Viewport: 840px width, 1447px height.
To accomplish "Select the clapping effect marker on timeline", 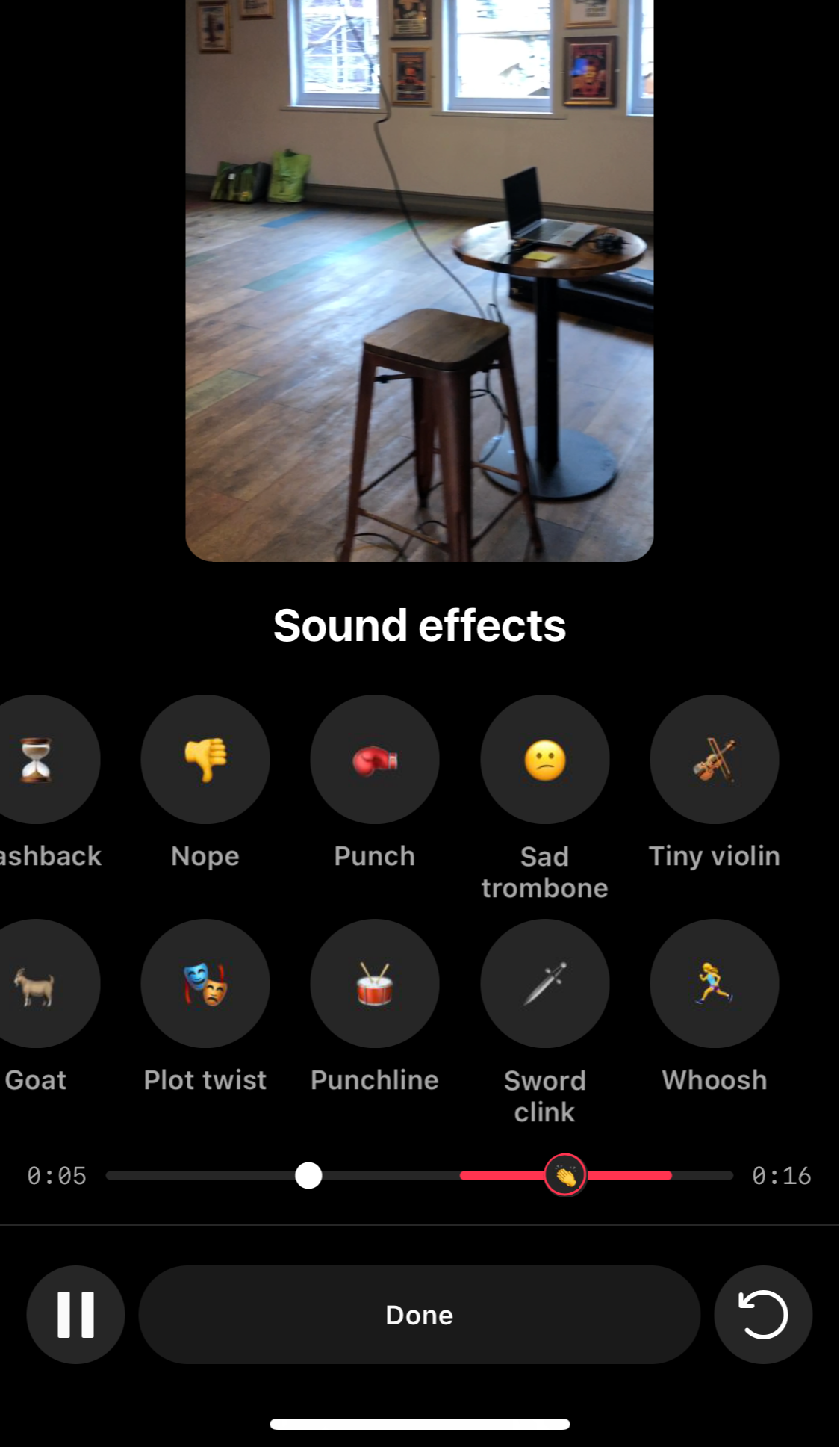I will coord(565,1175).
